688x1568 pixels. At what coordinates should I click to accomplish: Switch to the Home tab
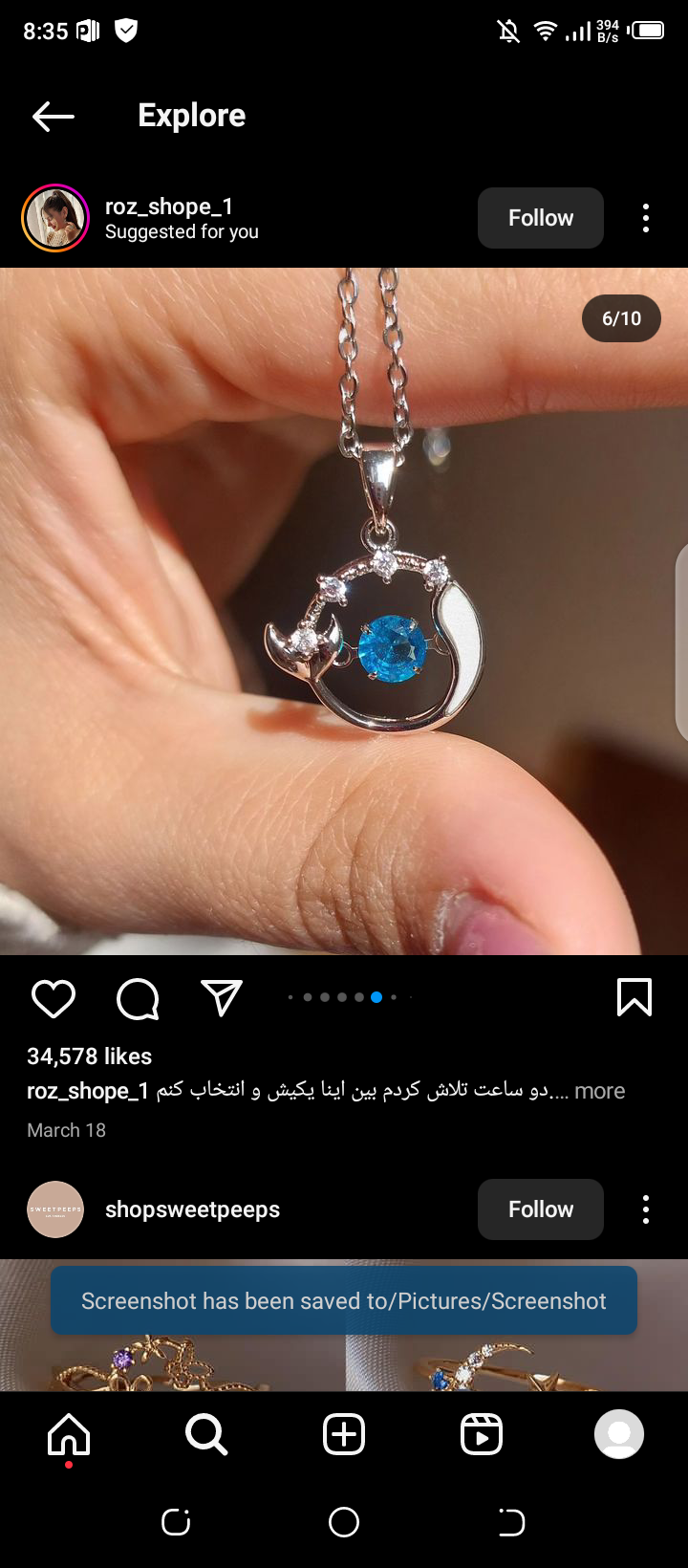[69, 1434]
